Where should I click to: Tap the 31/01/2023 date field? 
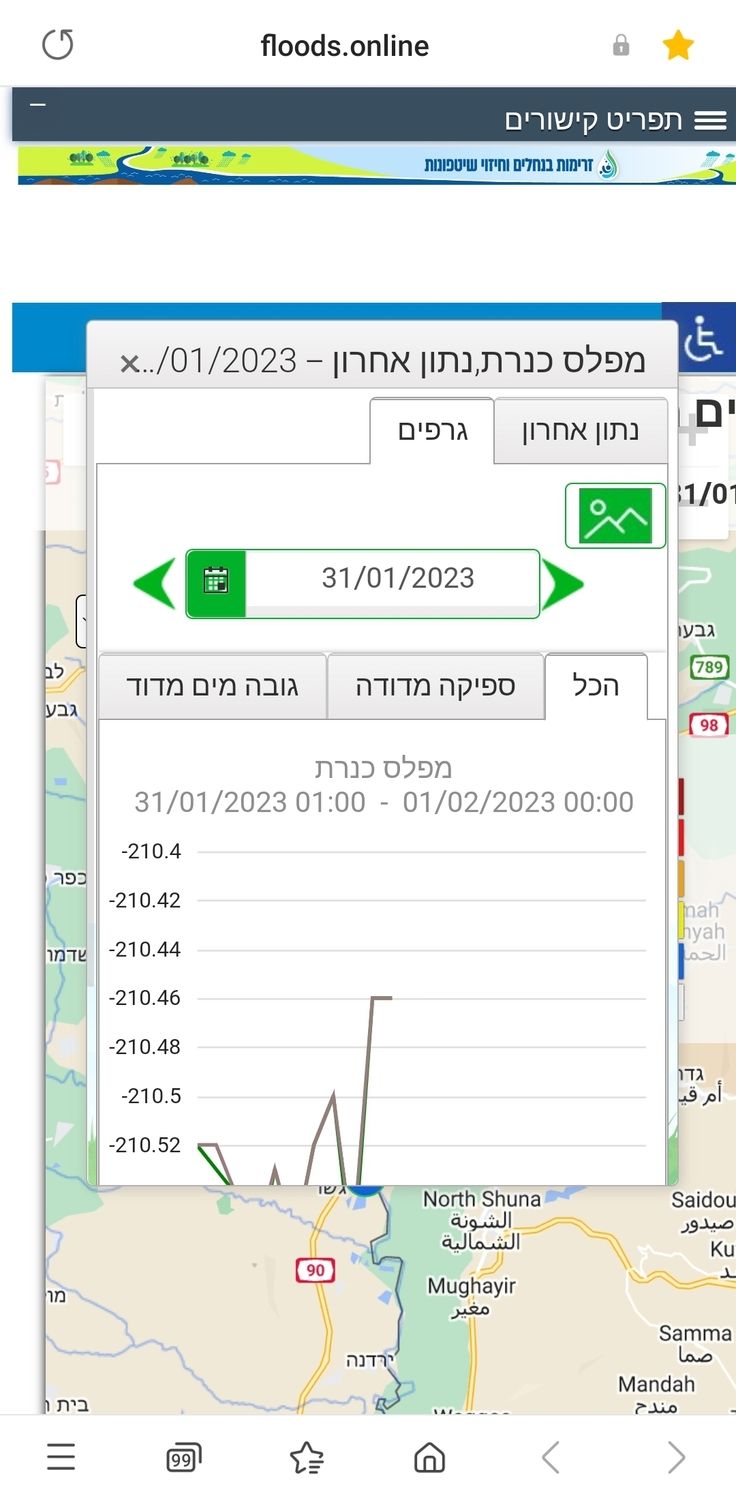click(397, 578)
